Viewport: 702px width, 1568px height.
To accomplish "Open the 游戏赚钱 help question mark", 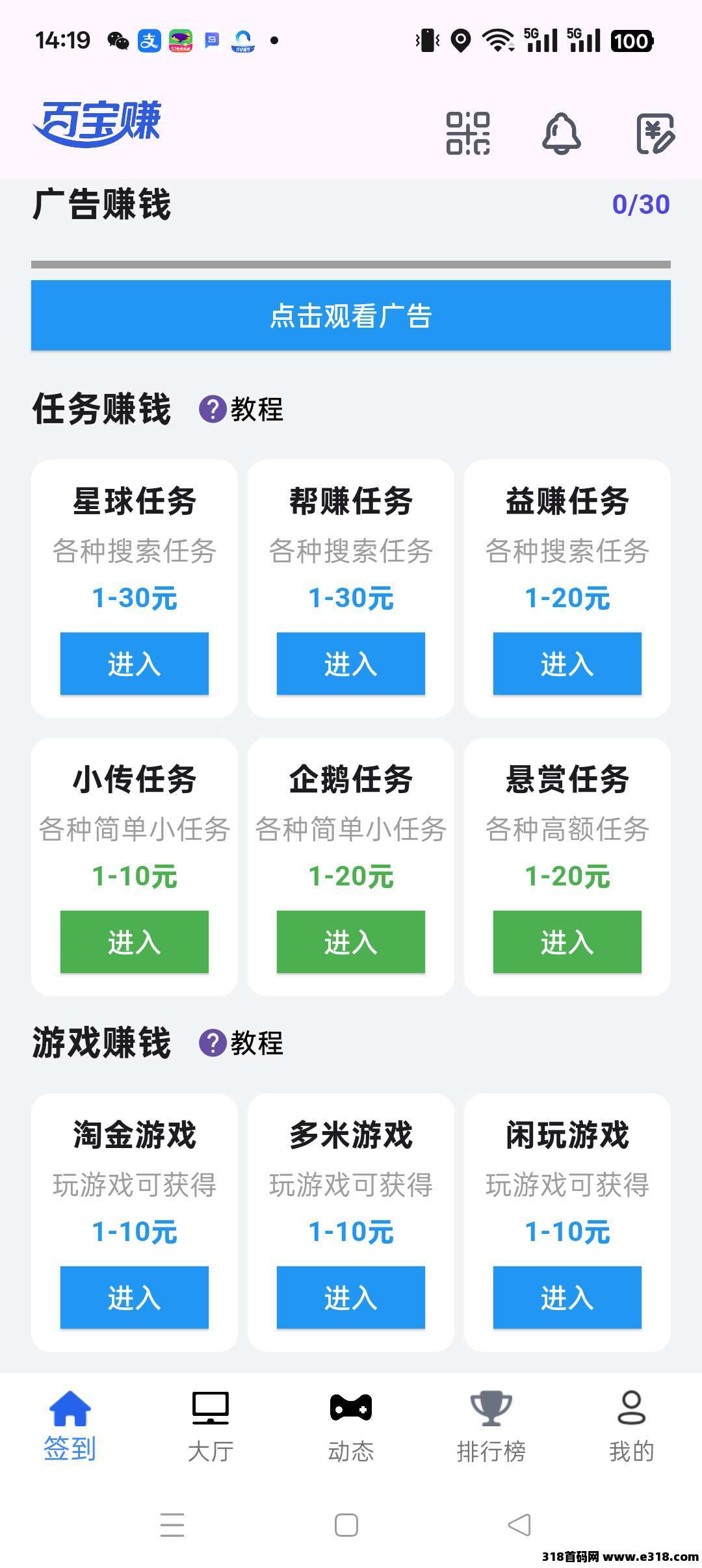I will point(212,1044).
